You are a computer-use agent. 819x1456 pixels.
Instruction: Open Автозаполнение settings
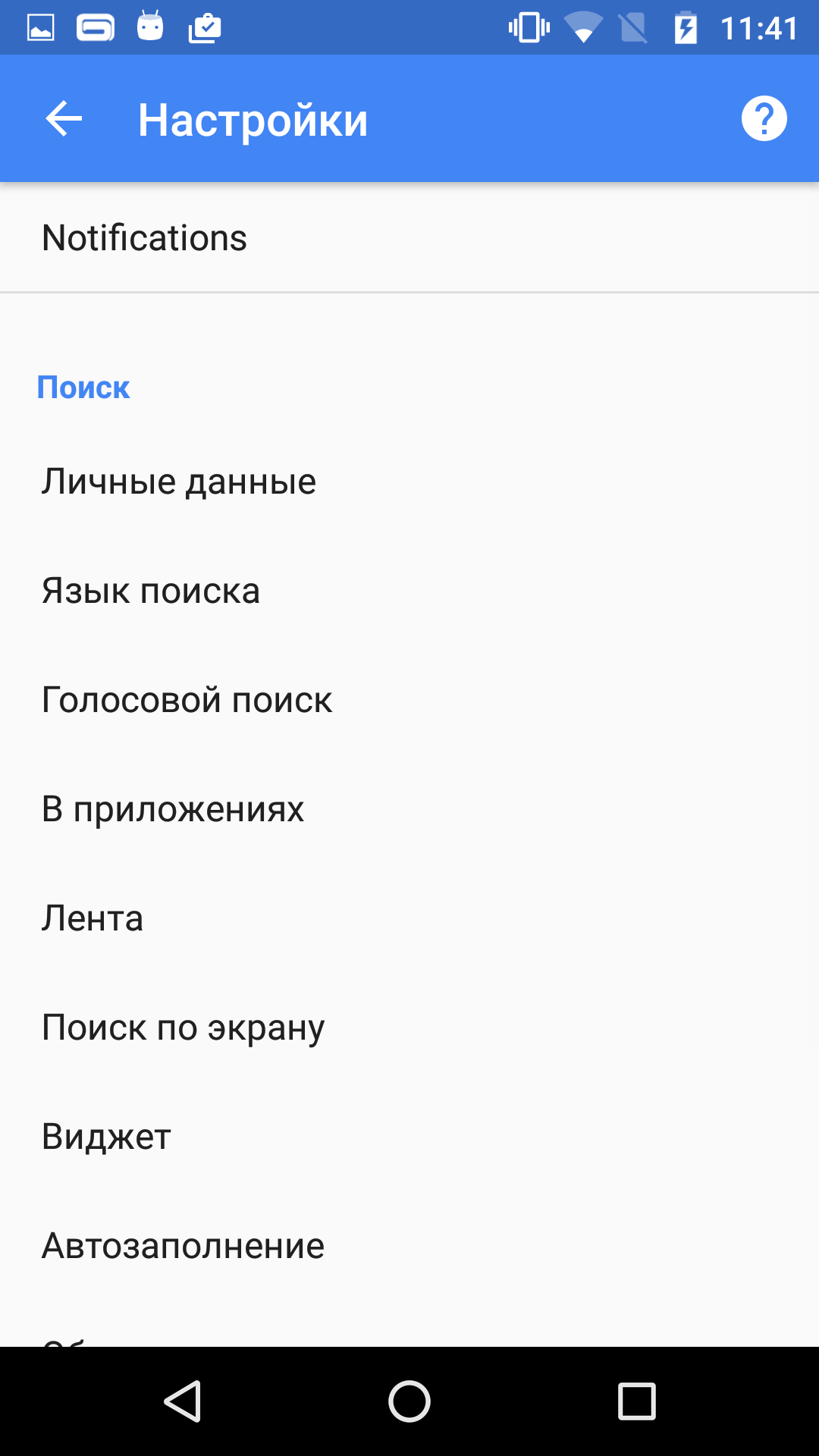tap(409, 1246)
